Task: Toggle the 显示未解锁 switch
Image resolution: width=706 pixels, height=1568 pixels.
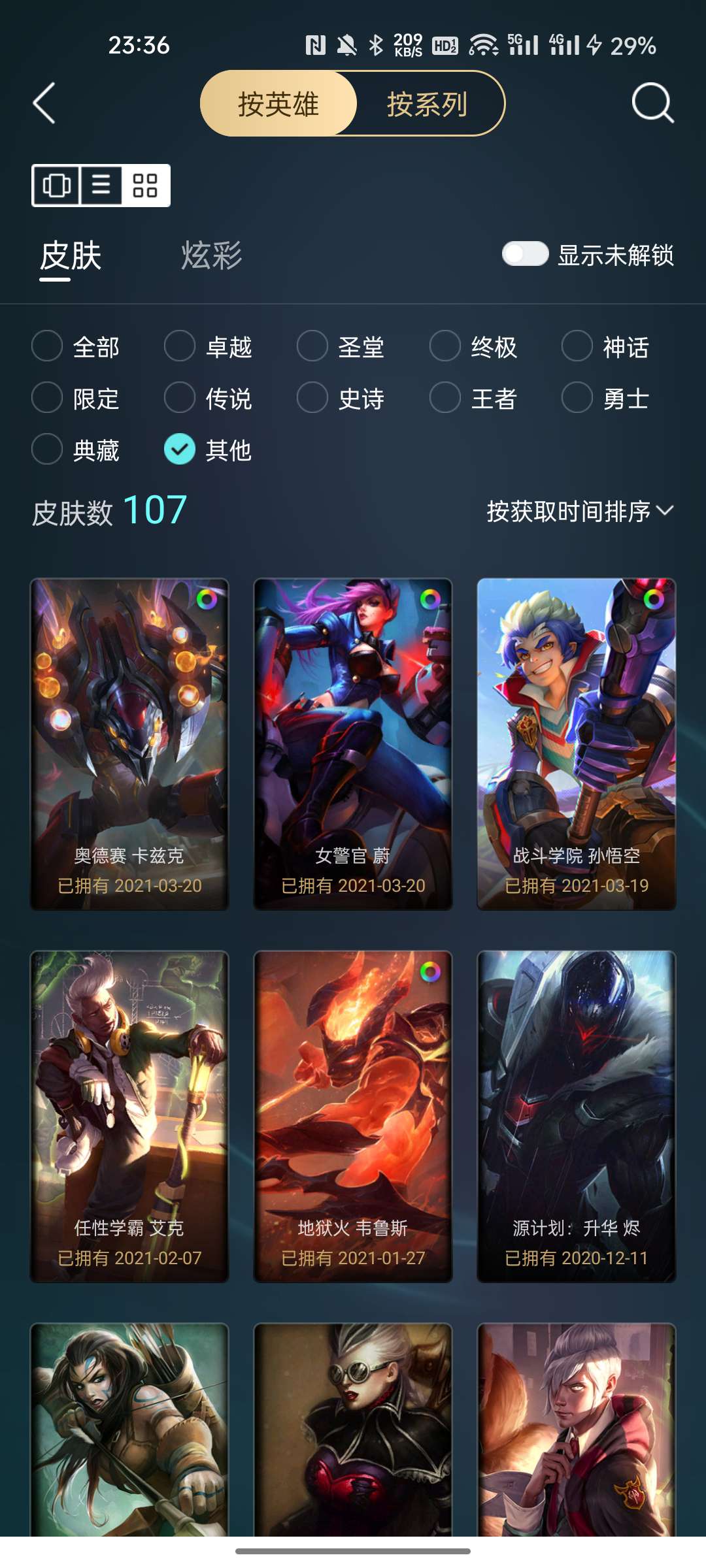Action: tap(525, 254)
